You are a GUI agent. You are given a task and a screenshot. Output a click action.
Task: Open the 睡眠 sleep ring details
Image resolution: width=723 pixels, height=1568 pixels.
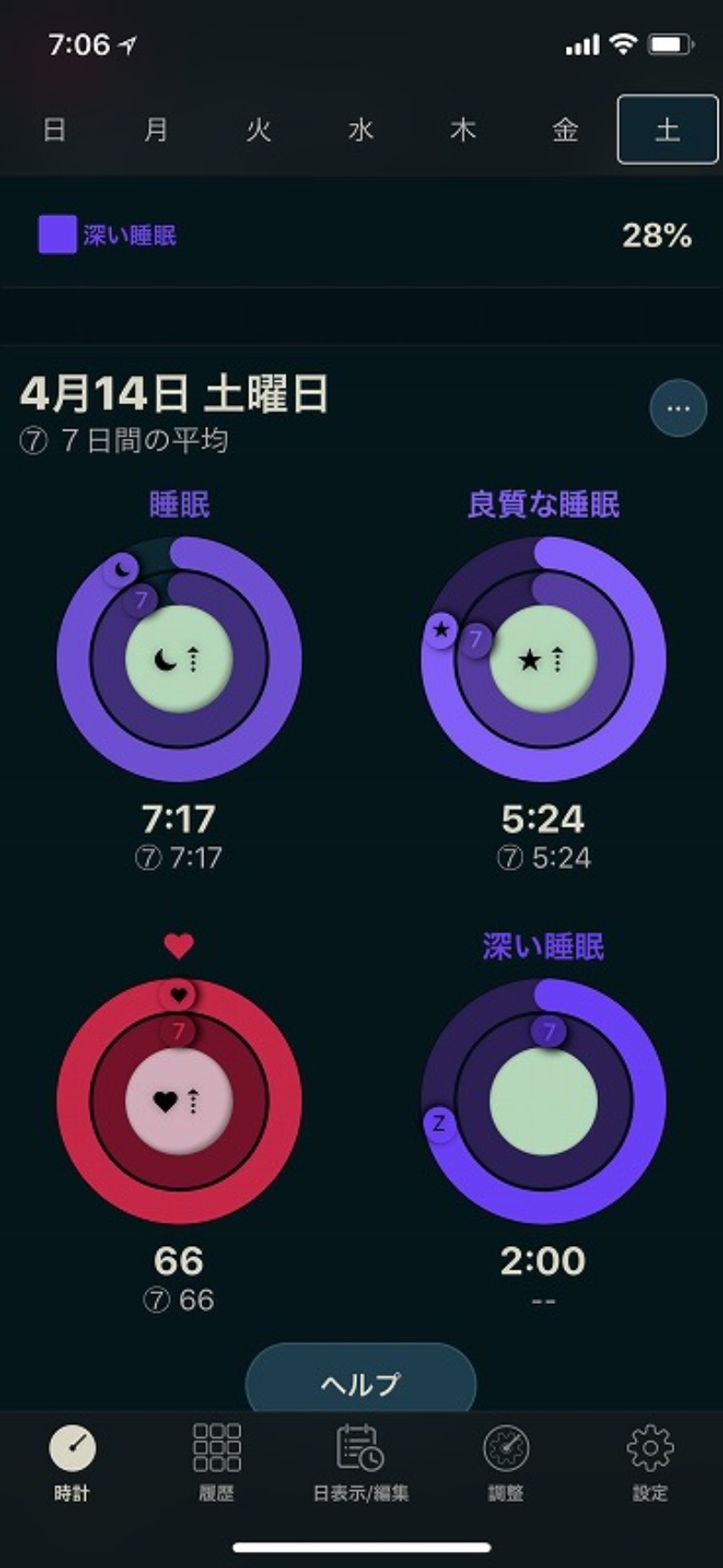(179, 659)
